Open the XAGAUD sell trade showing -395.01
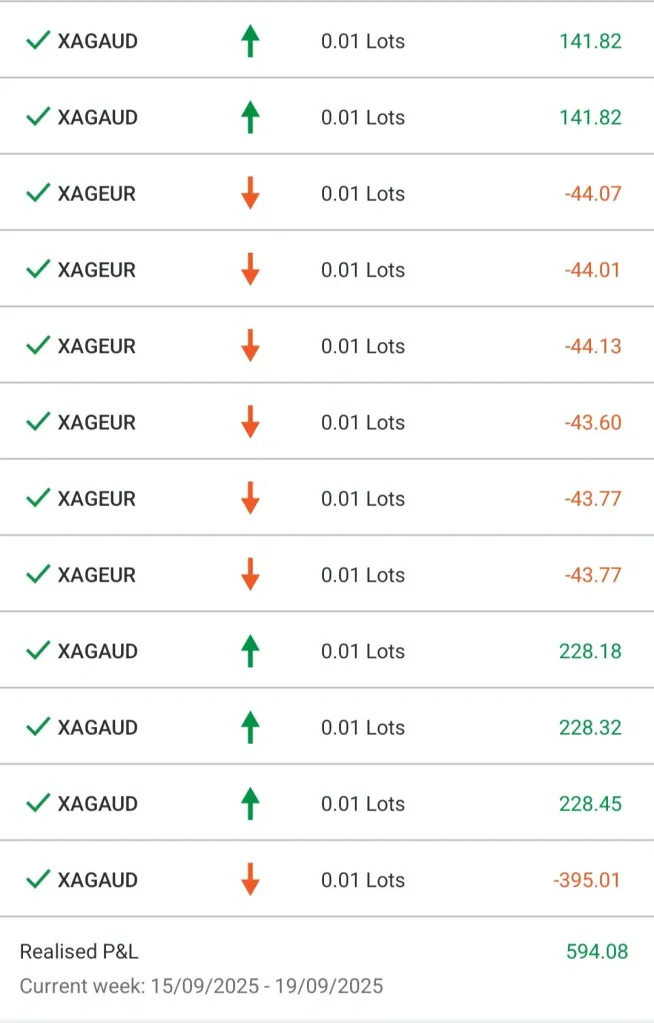Viewport: 654px width, 1023px height. [327, 880]
